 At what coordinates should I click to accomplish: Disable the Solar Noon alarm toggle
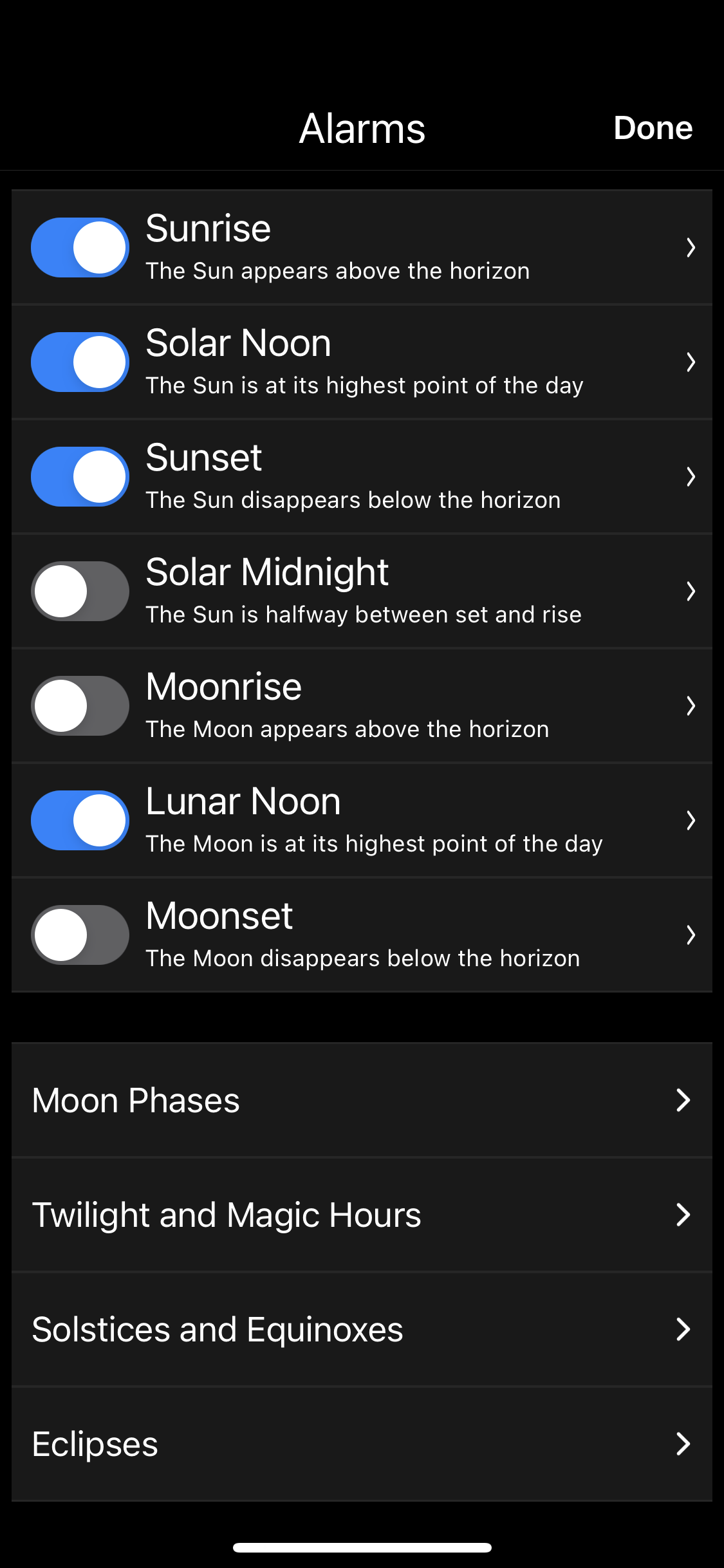click(x=80, y=362)
